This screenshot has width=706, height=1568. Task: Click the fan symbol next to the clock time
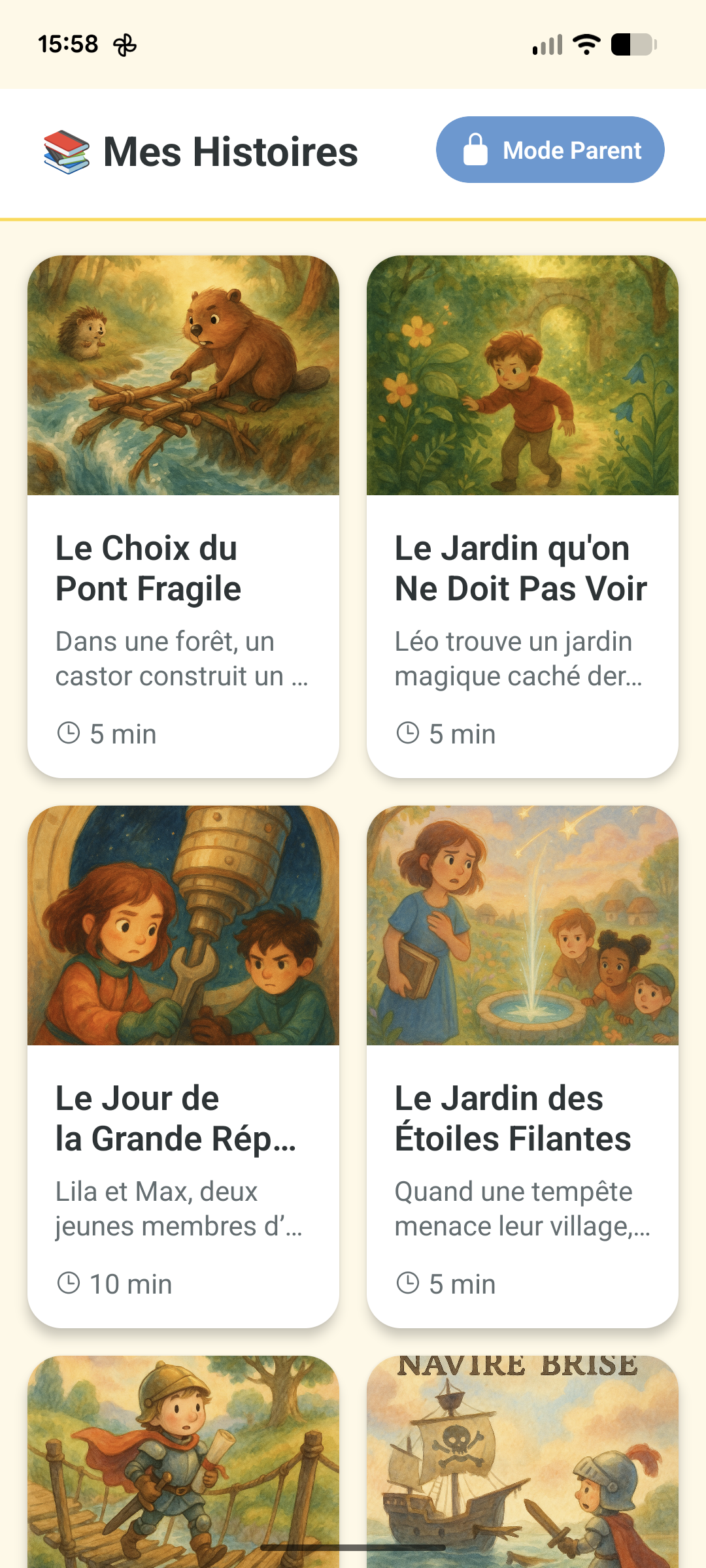[126, 44]
